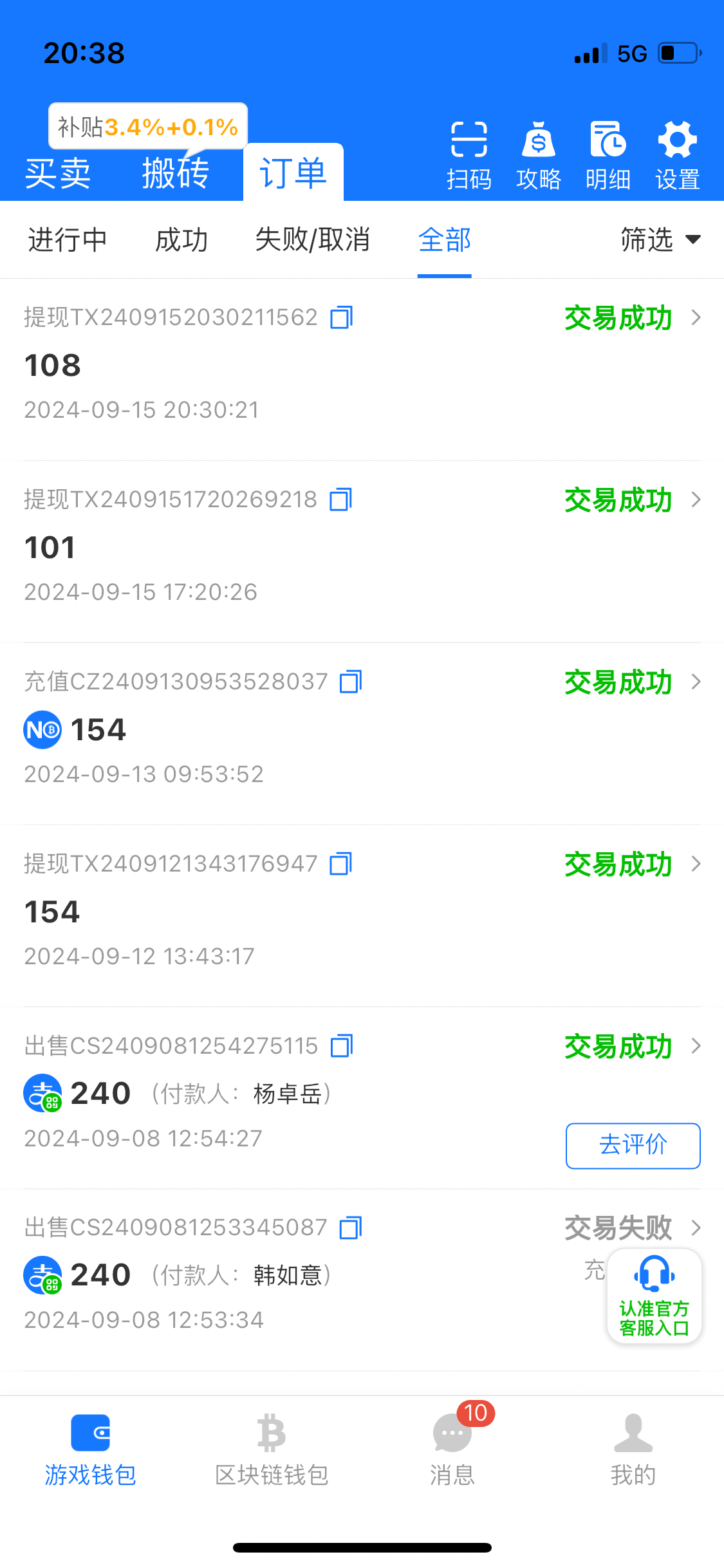
Task: Open the official customer service entry
Action: click(654, 1296)
